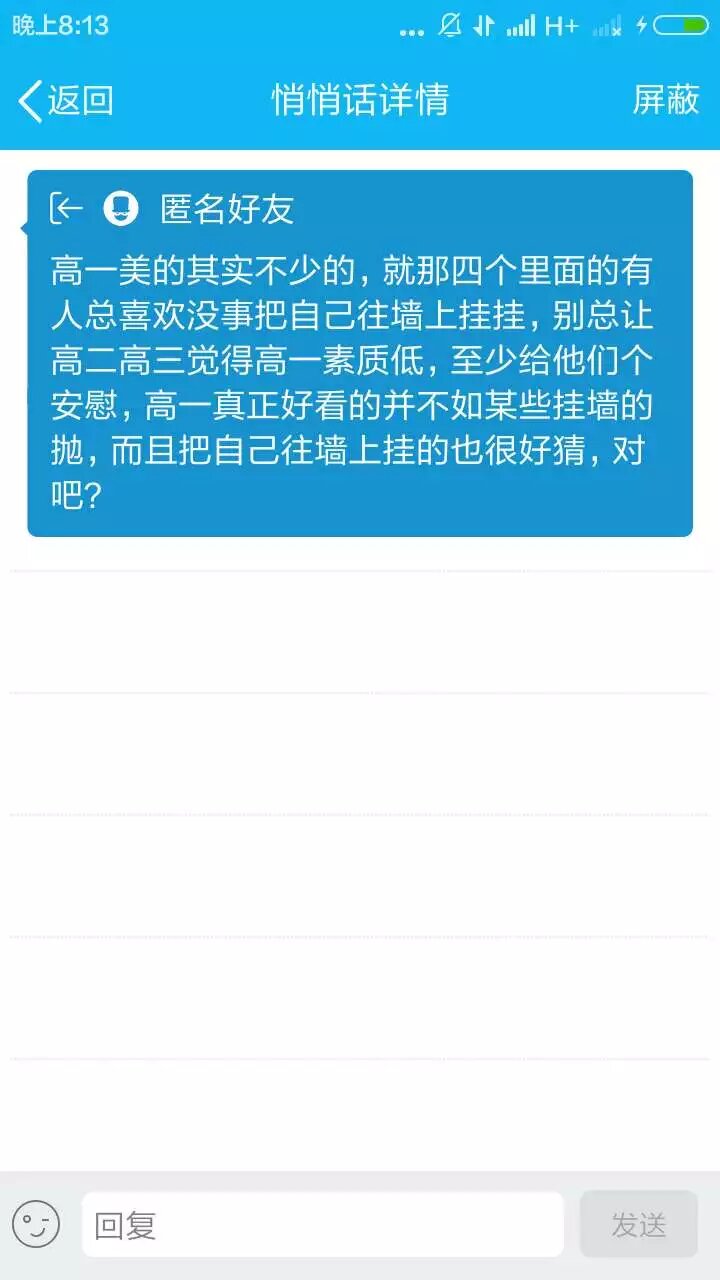The width and height of the screenshot is (720, 1280).
Task: Send the reply with 发送 button
Action: (638, 1224)
